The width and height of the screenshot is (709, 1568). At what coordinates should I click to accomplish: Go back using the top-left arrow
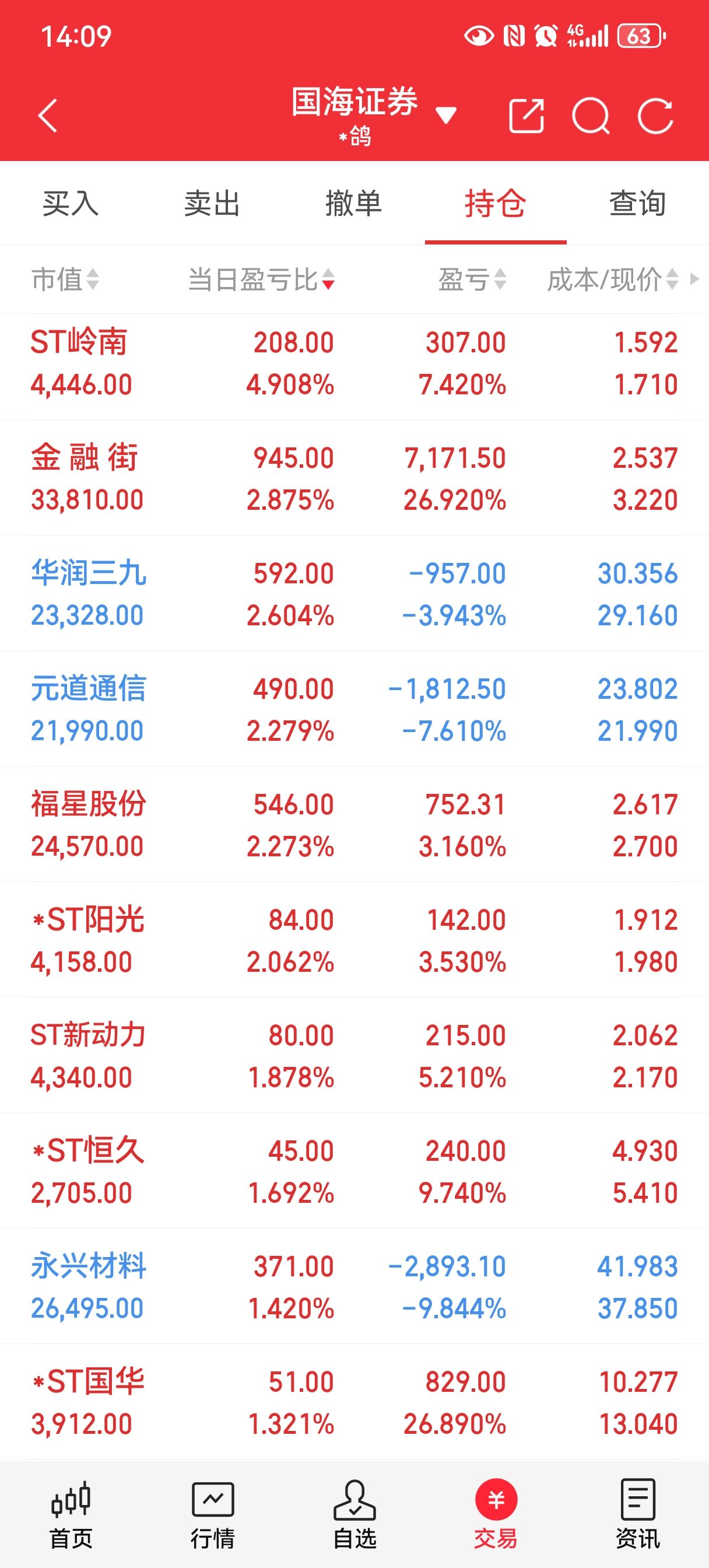[47, 116]
